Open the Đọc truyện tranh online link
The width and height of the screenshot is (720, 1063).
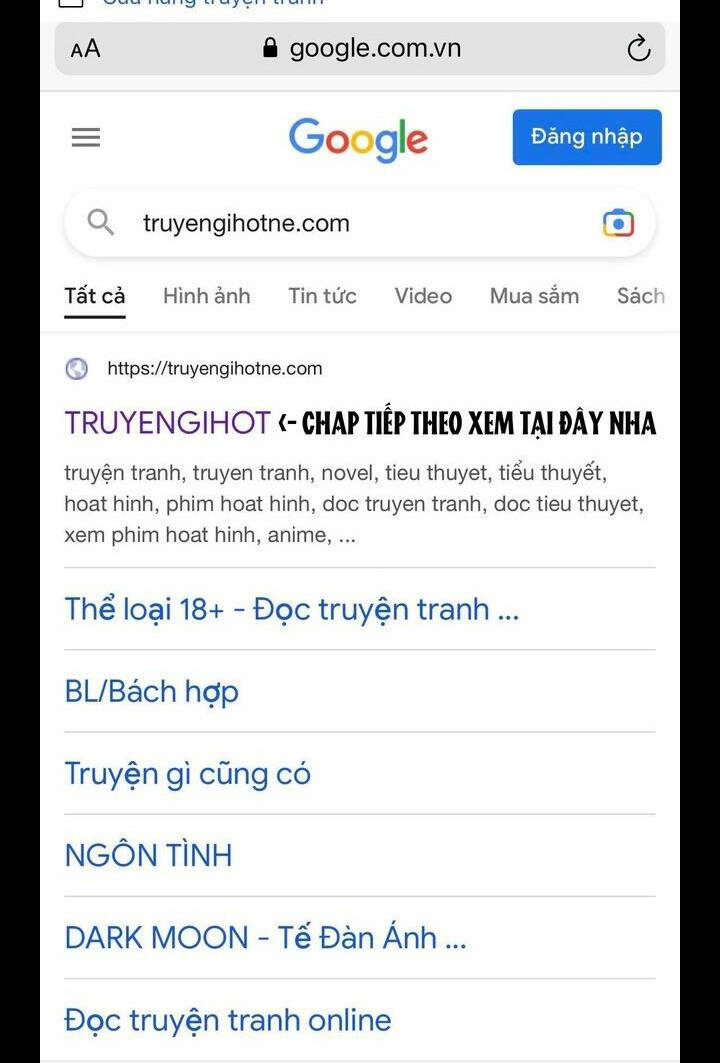[228, 1020]
